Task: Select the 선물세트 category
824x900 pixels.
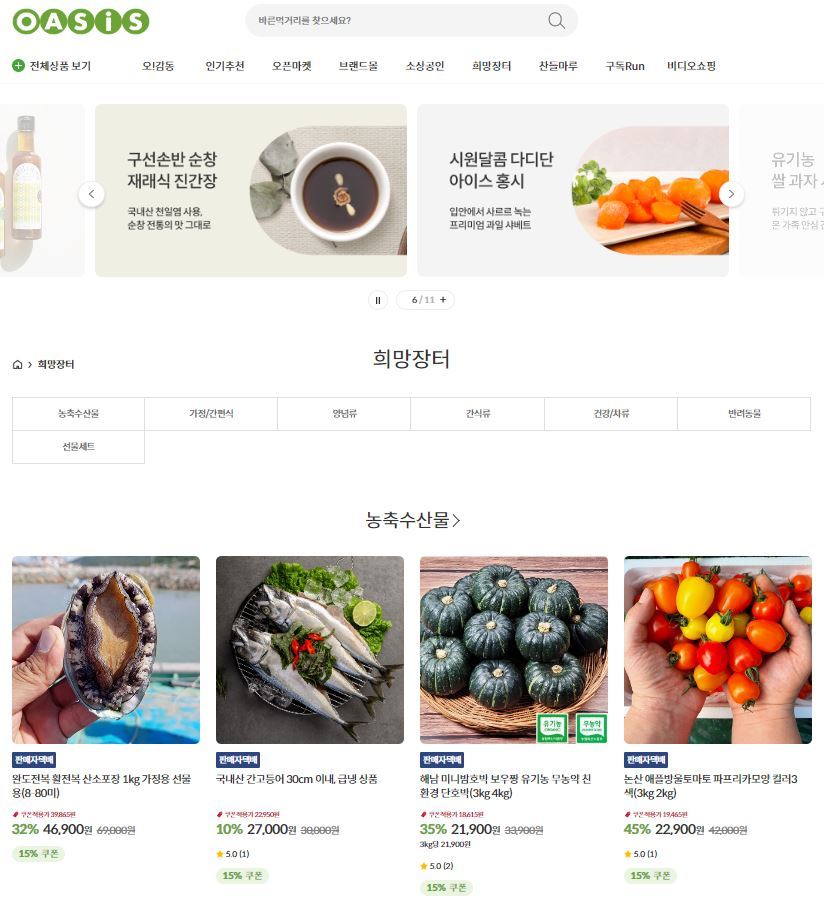Action: click(x=78, y=447)
